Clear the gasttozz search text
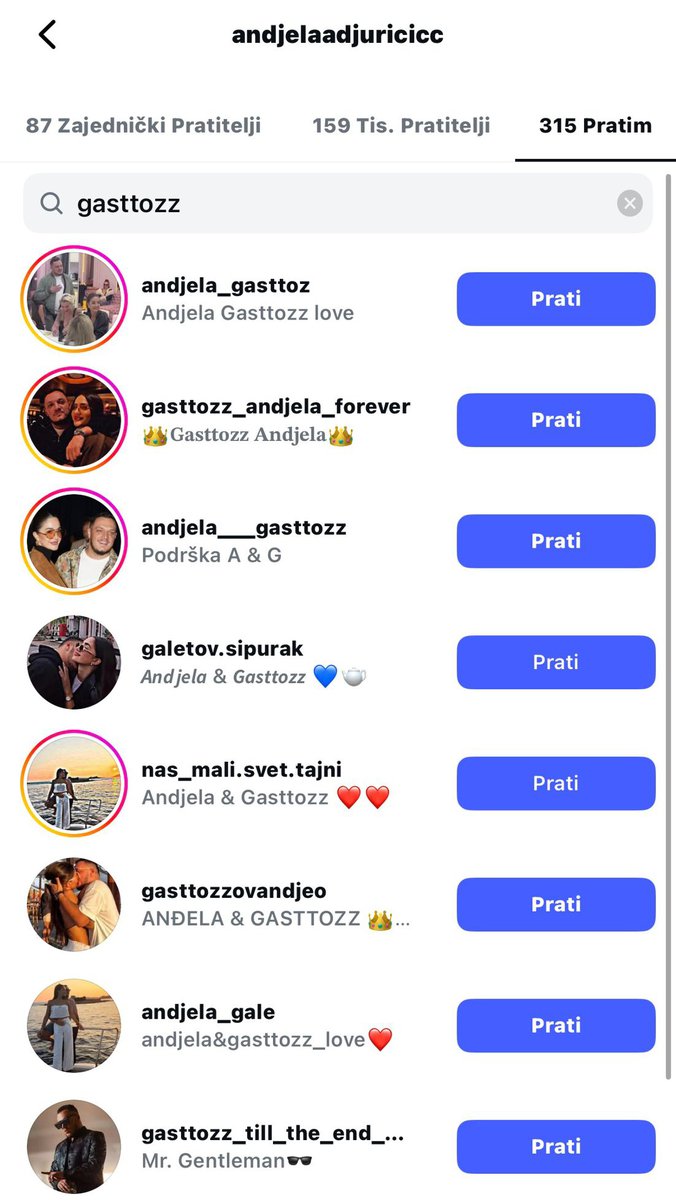Image resolution: width=676 pixels, height=1202 pixels. point(629,204)
